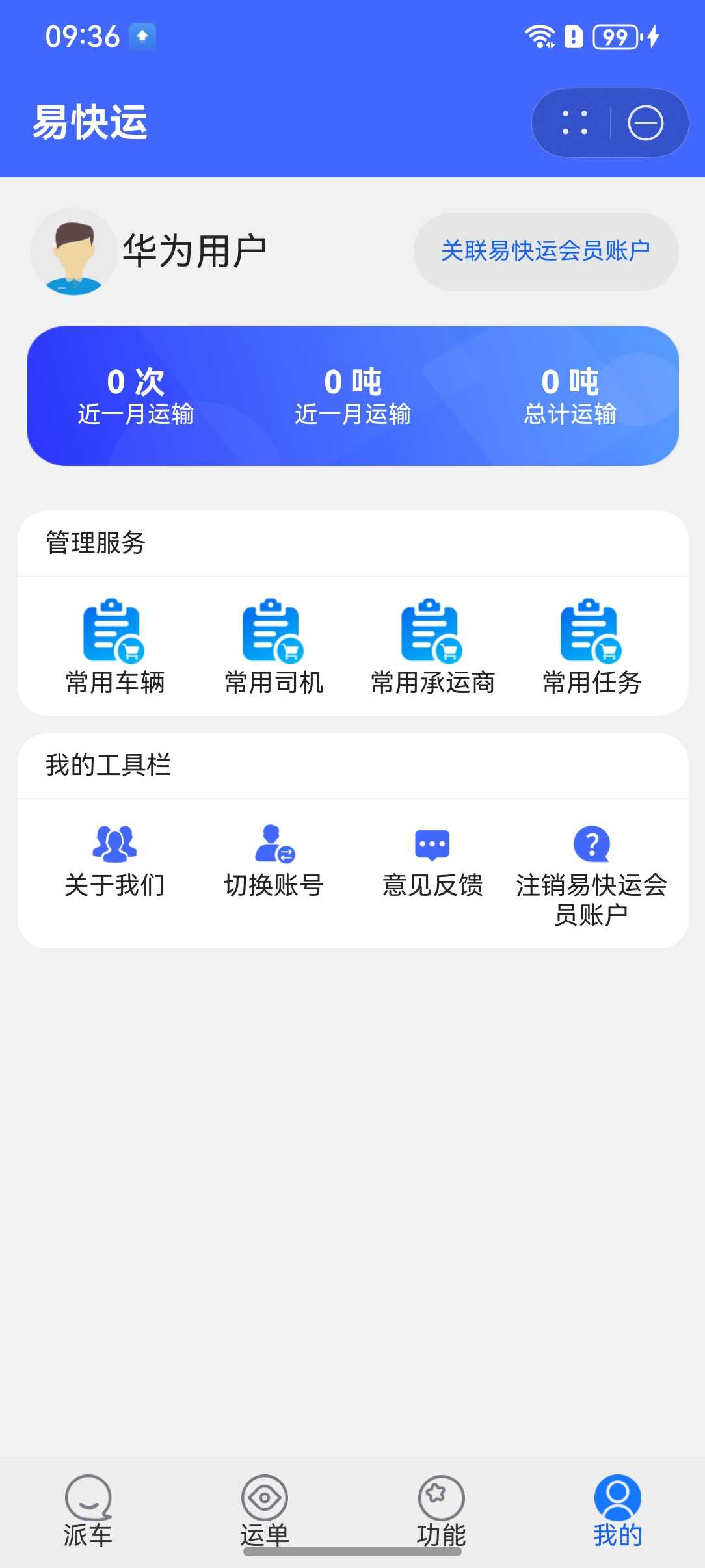Switch to the 功能 tab

coord(441,1511)
